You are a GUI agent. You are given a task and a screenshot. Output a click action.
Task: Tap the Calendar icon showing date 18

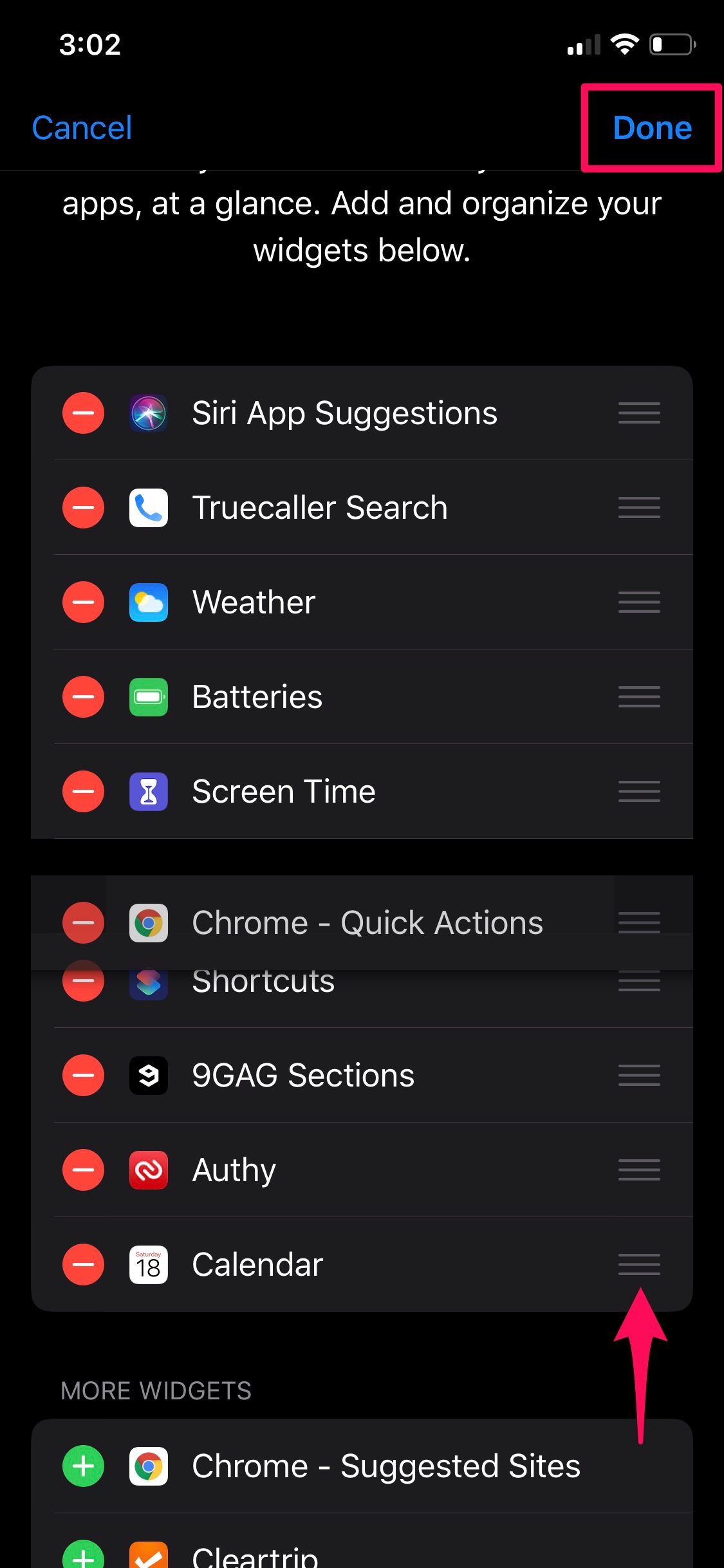click(148, 1264)
